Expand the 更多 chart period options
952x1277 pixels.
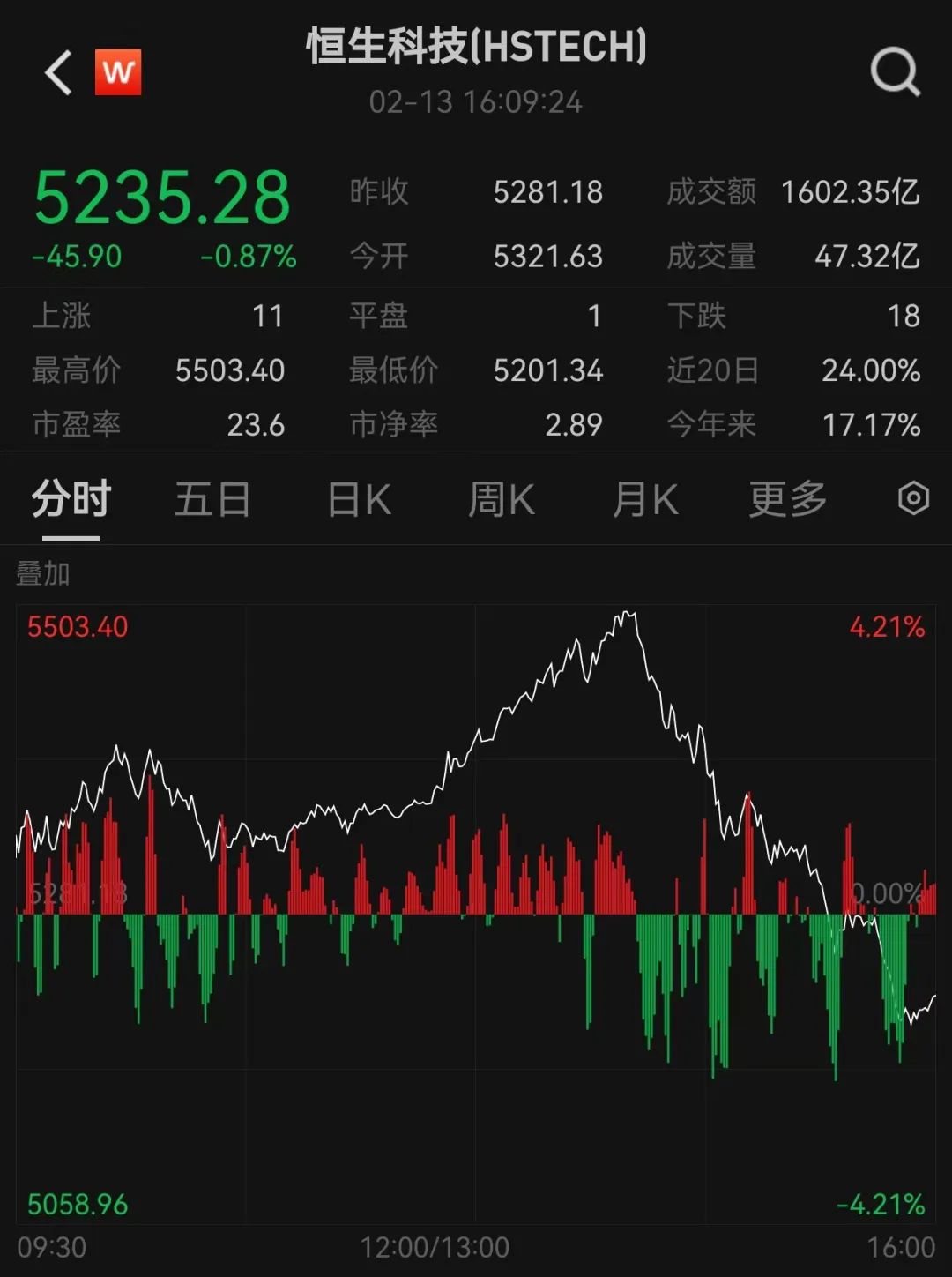click(787, 499)
